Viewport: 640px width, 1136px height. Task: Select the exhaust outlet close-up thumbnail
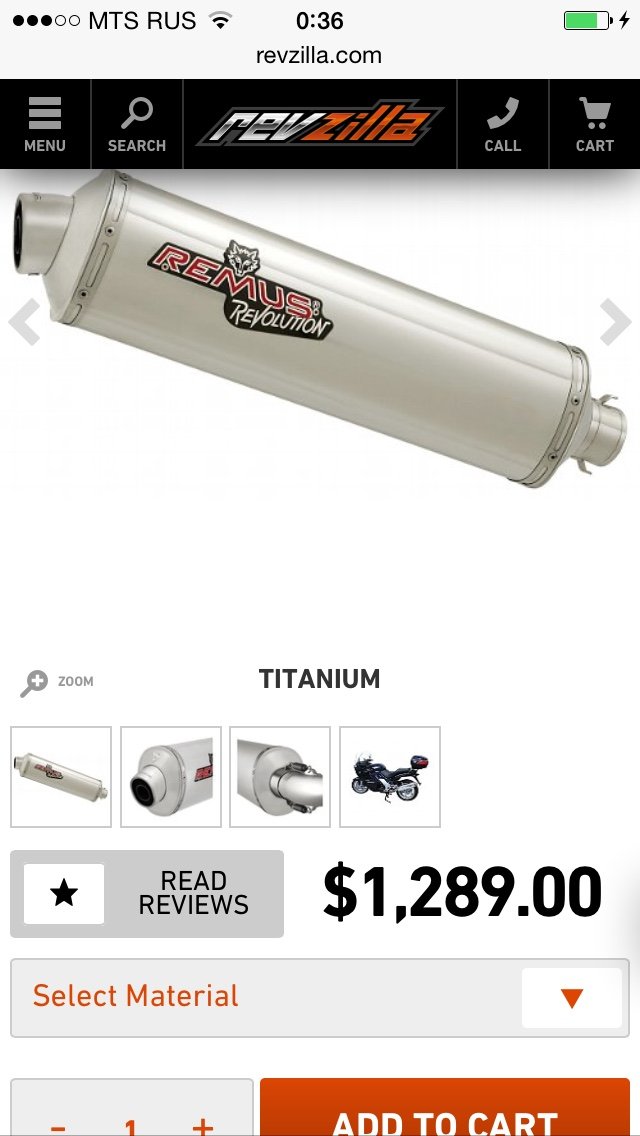[171, 777]
